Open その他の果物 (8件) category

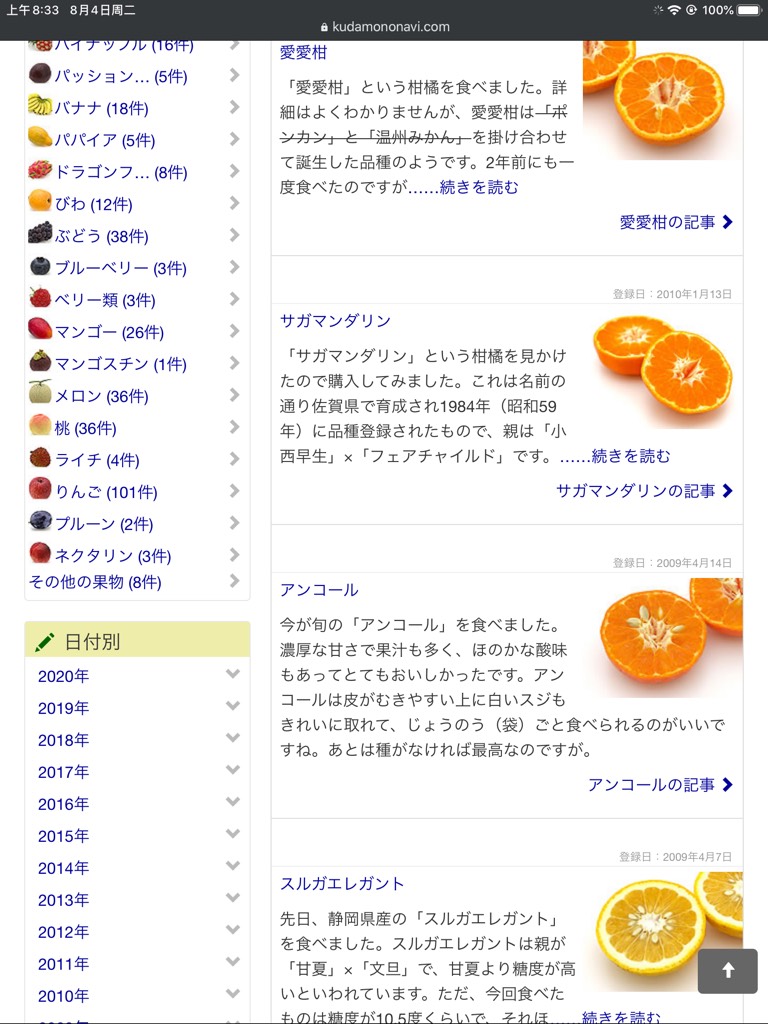pyautogui.click(x=95, y=582)
